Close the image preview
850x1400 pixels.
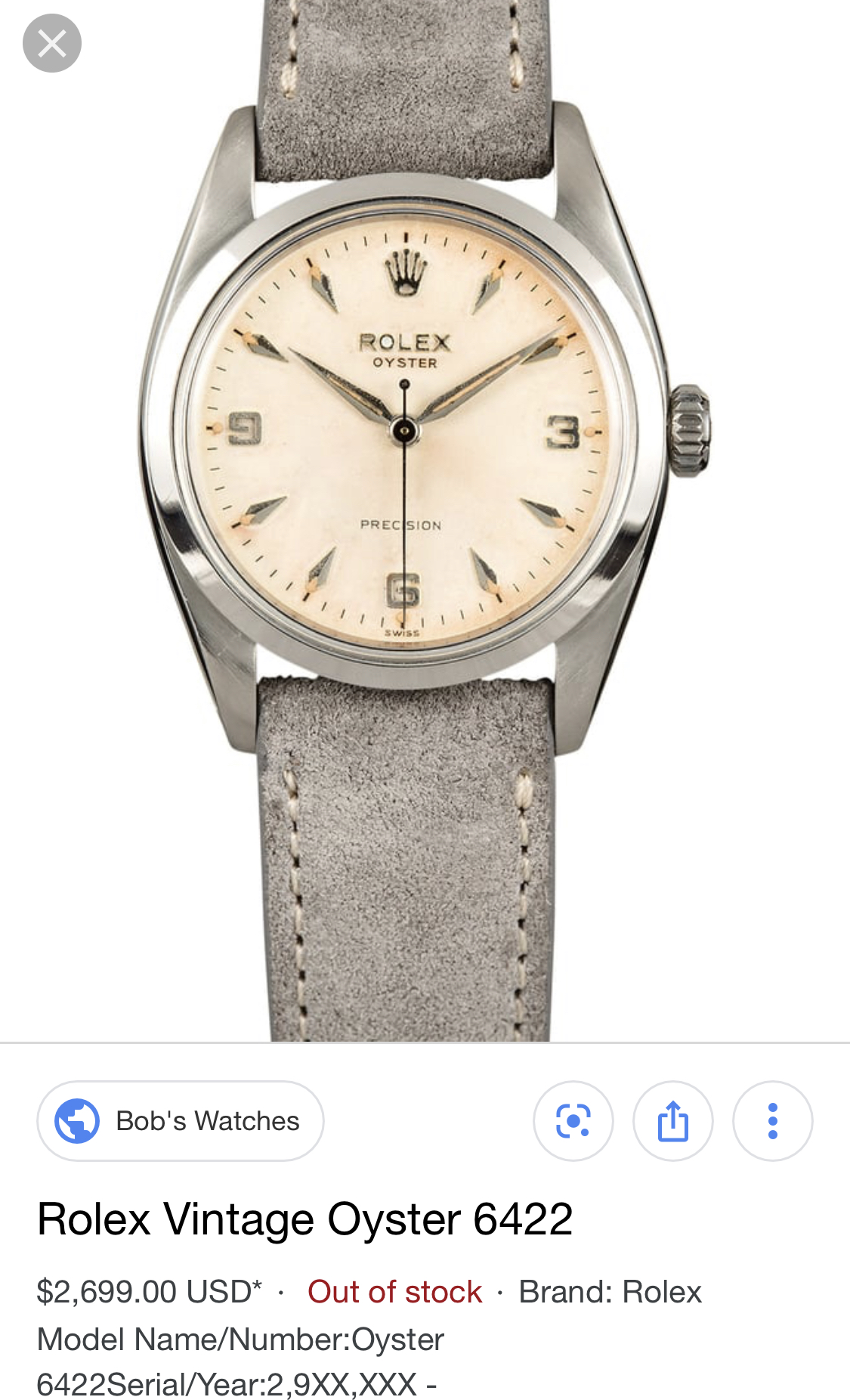(51, 43)
